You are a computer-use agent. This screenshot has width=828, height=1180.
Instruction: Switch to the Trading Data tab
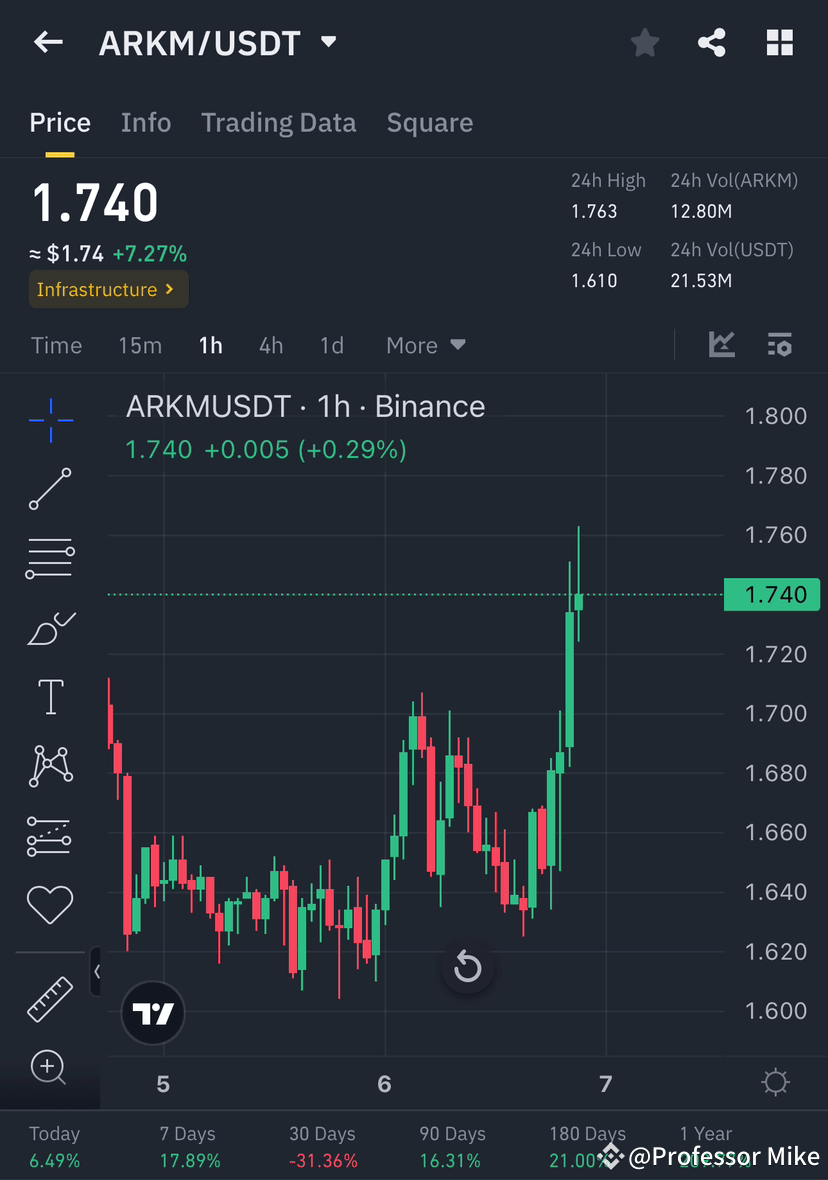click(278, 122)
